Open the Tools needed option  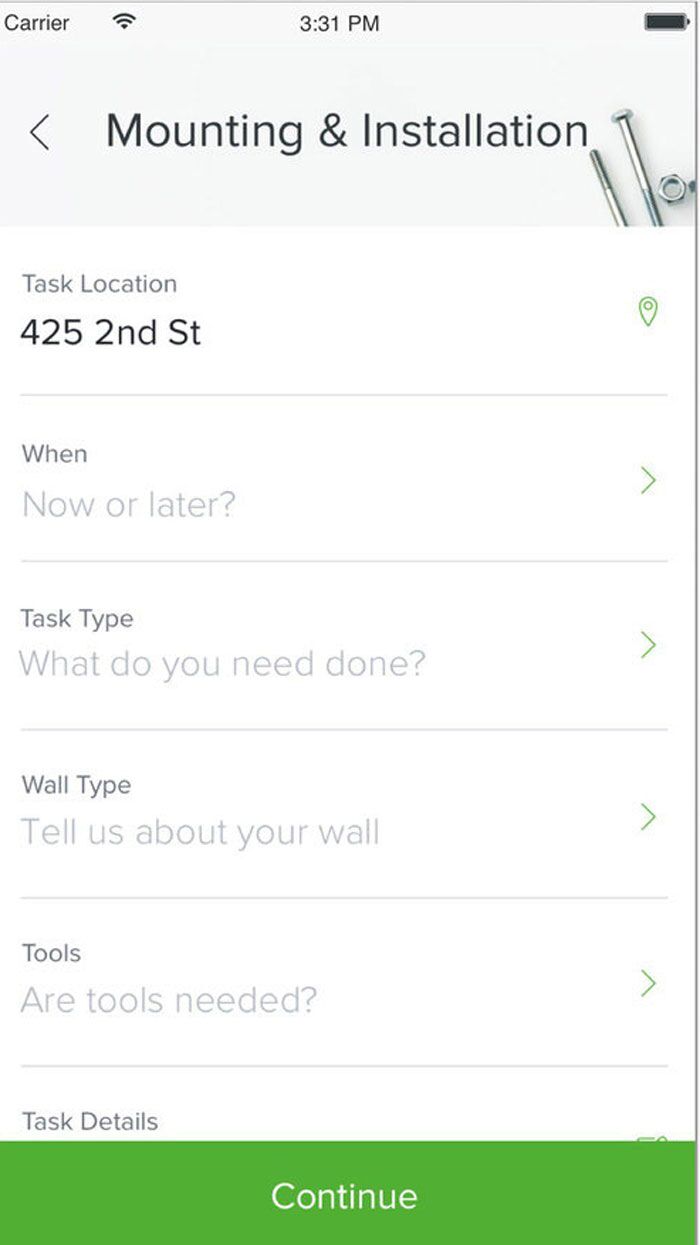pos(344,982)
